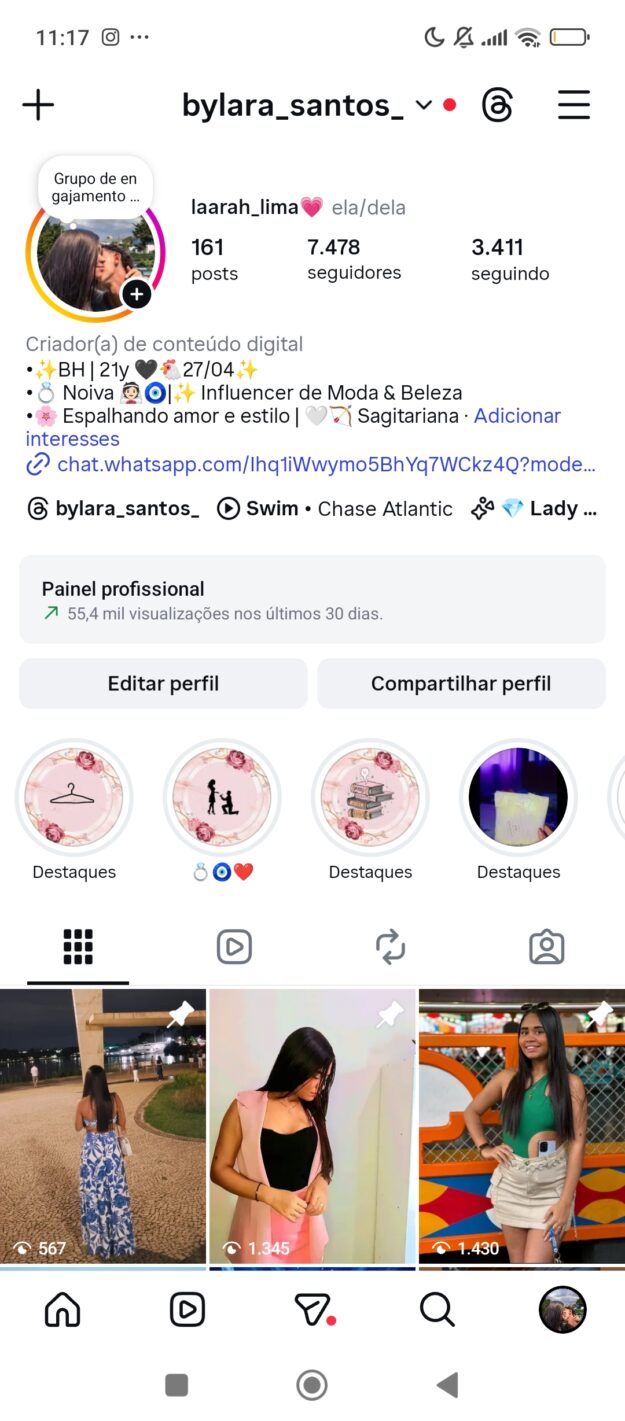Open the pinned post with 1.345 views
Screen dimensions: 625x1421
[x=312, y=1125]
